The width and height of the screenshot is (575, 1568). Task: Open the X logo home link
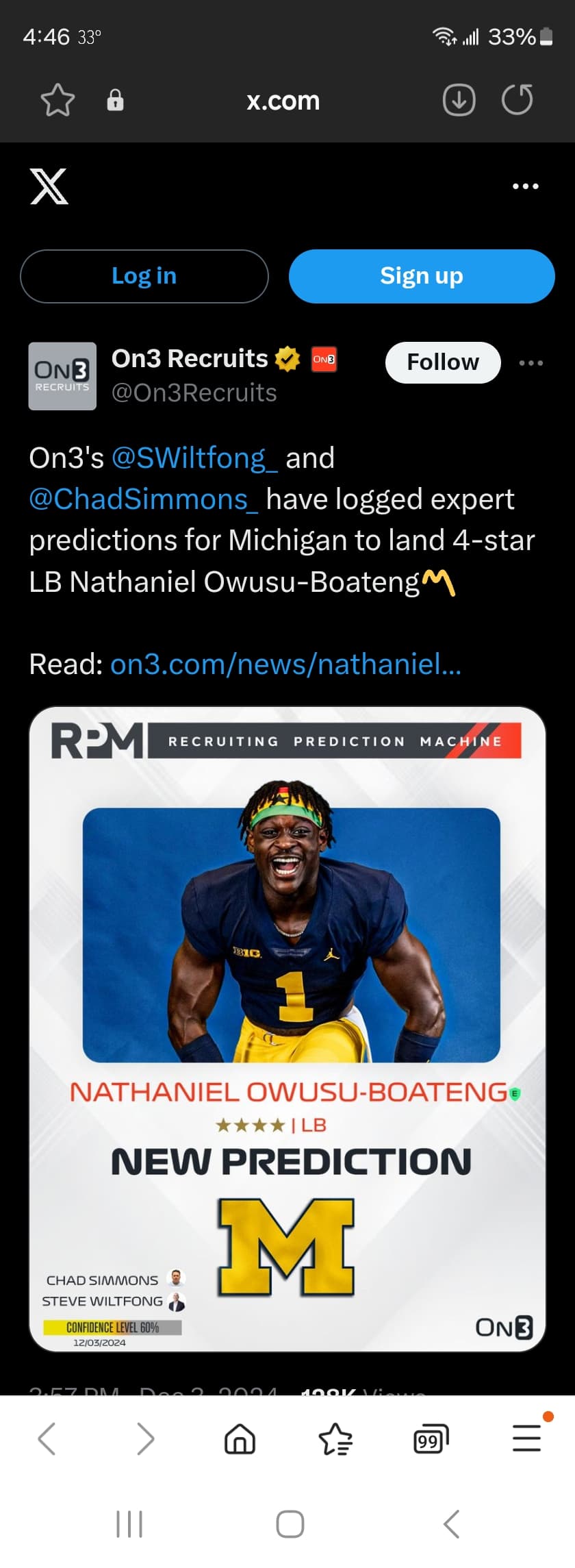point(49,186)
